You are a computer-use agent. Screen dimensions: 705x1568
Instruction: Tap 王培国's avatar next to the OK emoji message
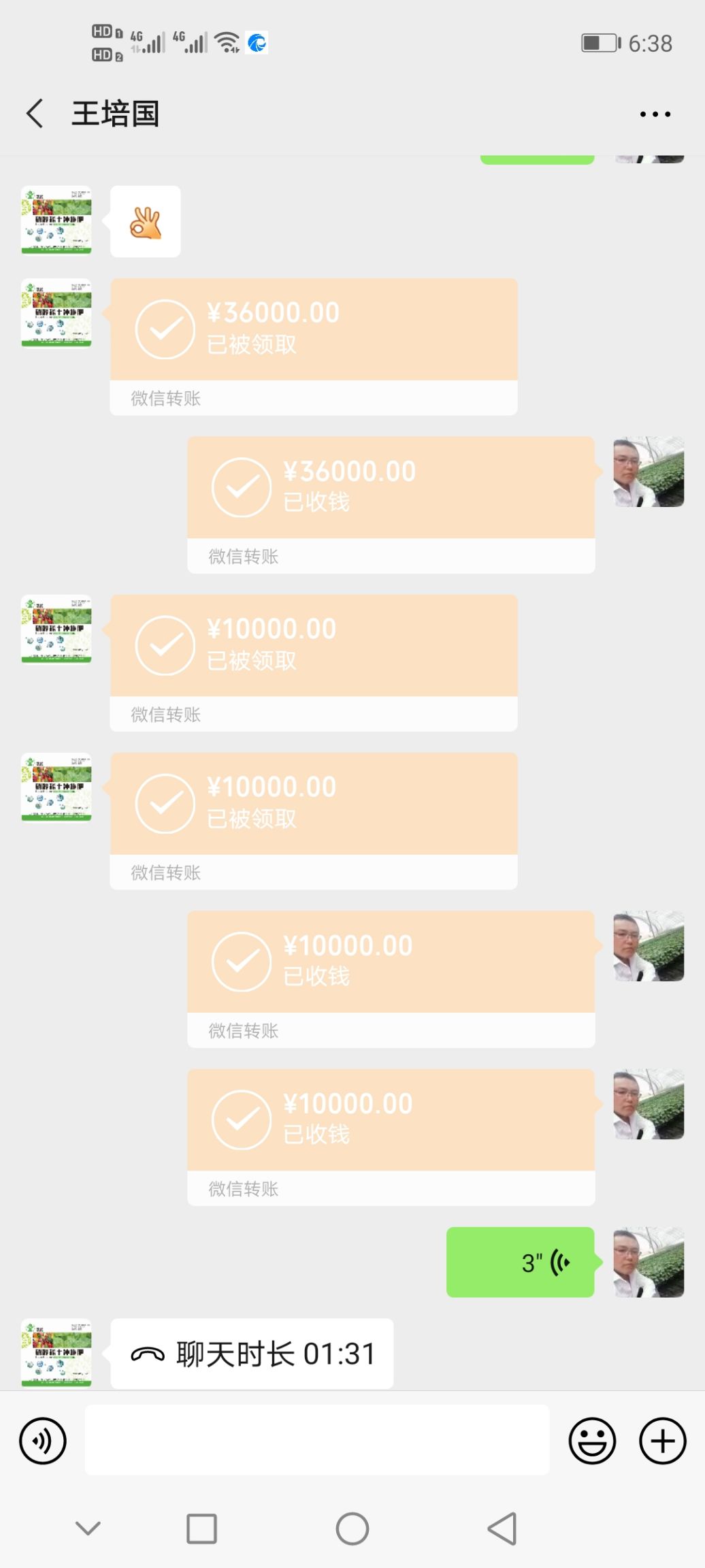pos(56,221)
